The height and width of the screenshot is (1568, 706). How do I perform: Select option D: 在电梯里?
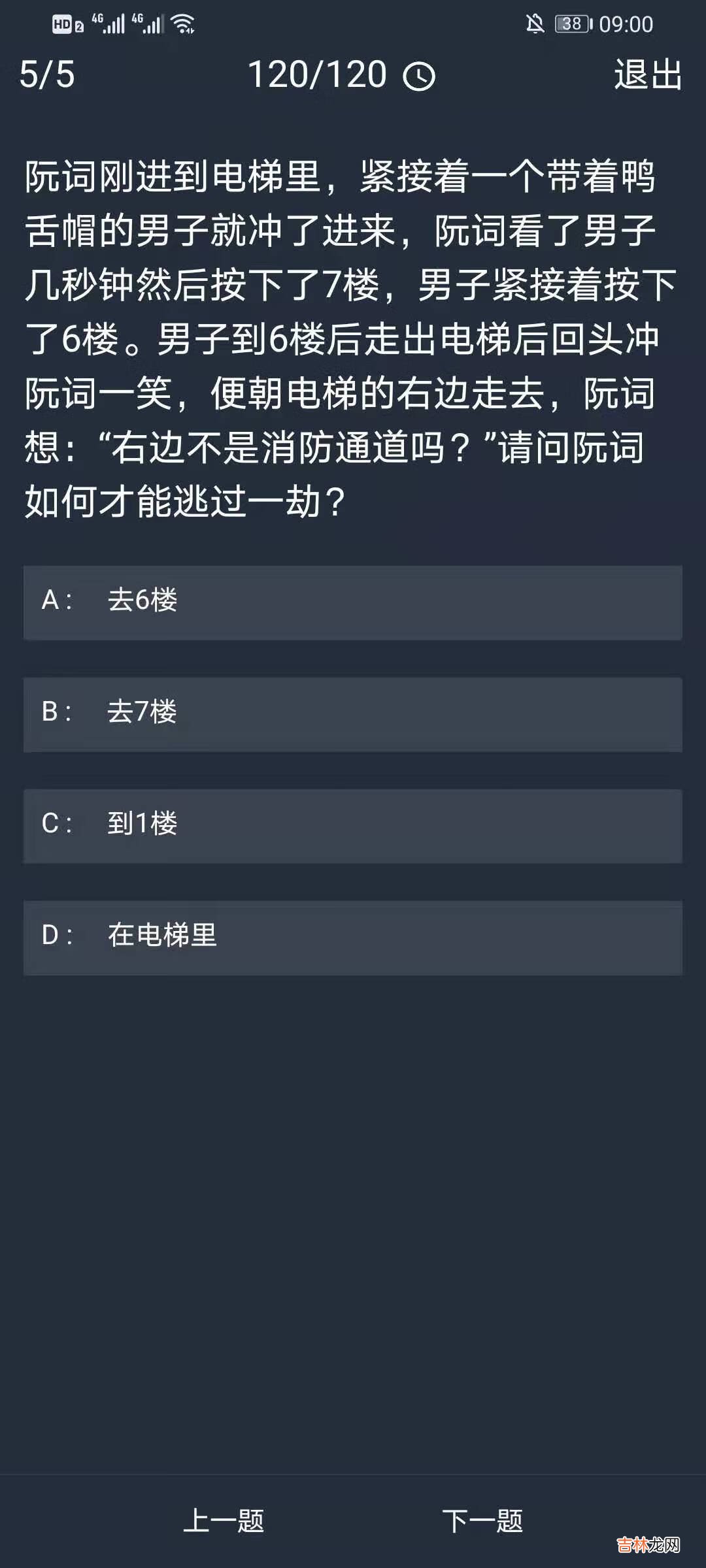353,937
